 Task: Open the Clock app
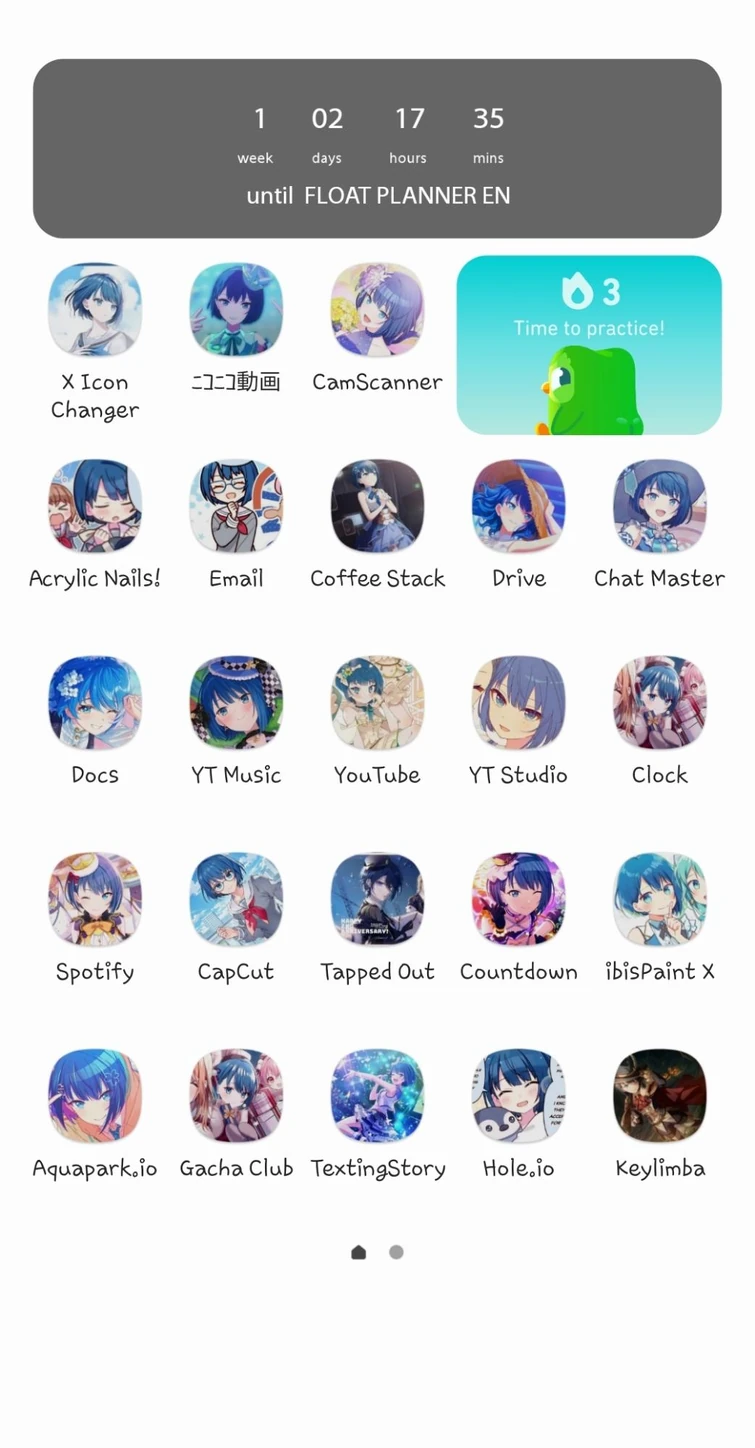(x=659, y=702)
